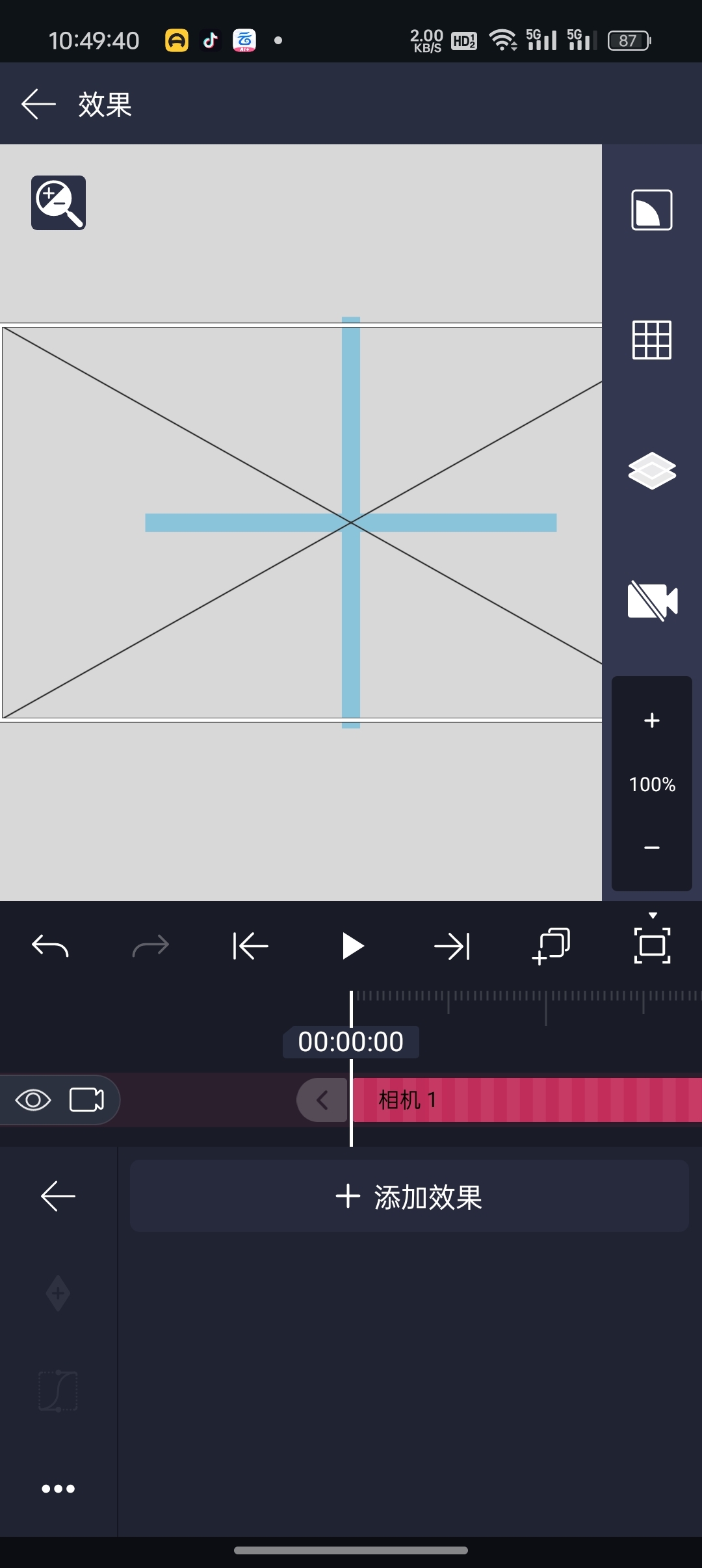Viewport: 702px width, 1568px height.
Task: Toggle the grid overlay
Action: (x=652, y=340)
